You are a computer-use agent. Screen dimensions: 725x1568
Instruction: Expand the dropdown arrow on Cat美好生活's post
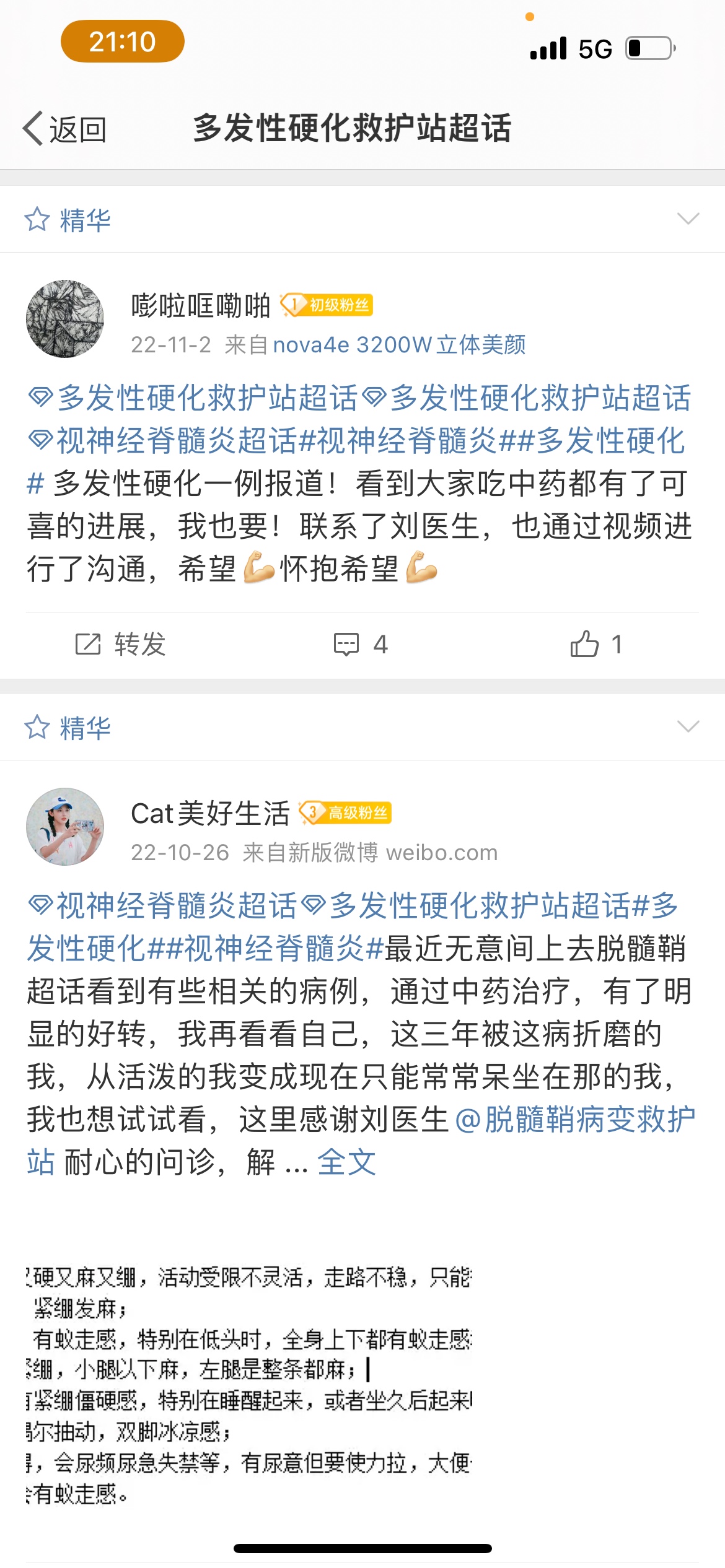click(688, 726)
